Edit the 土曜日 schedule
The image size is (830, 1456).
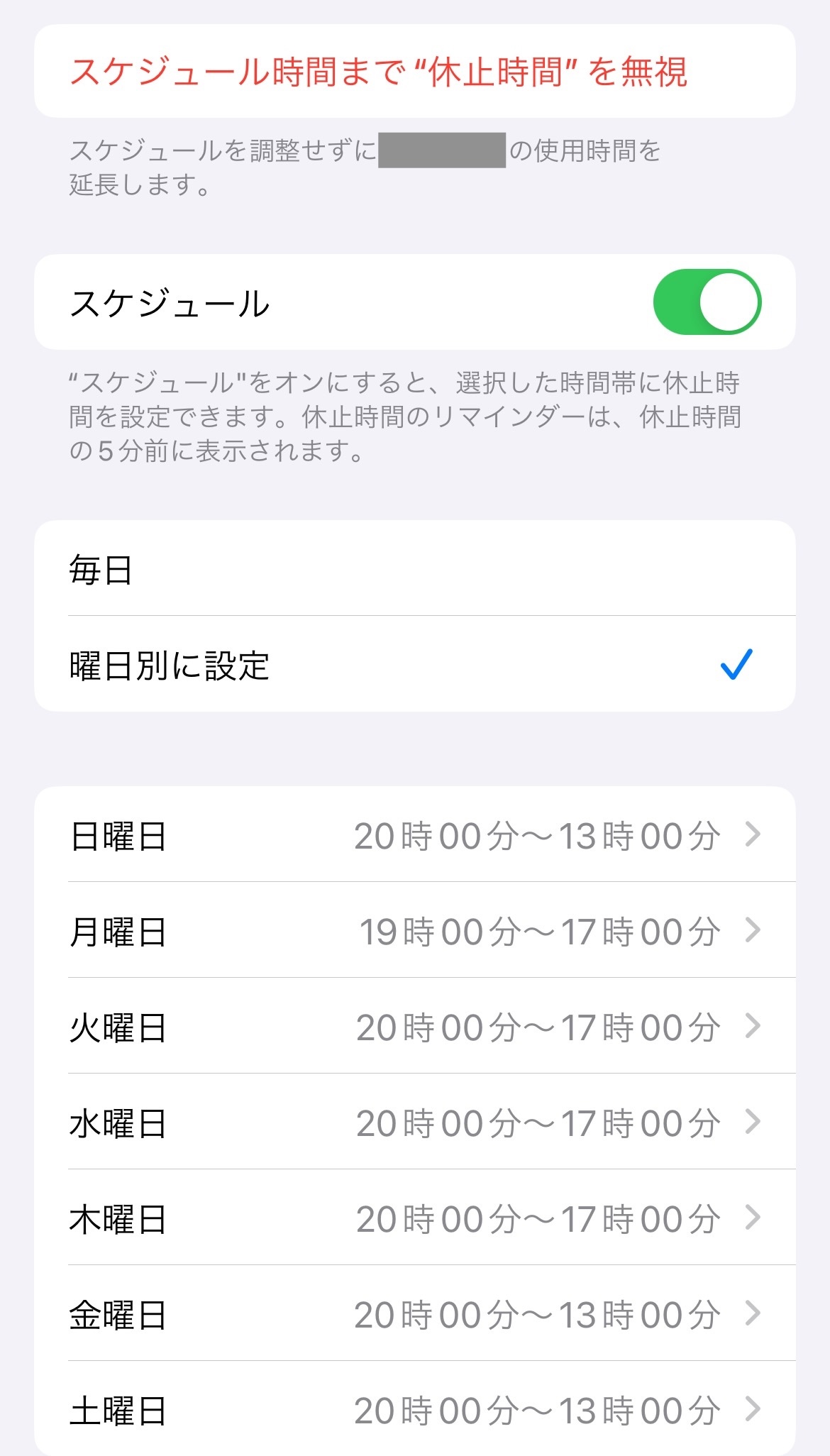414,1409
